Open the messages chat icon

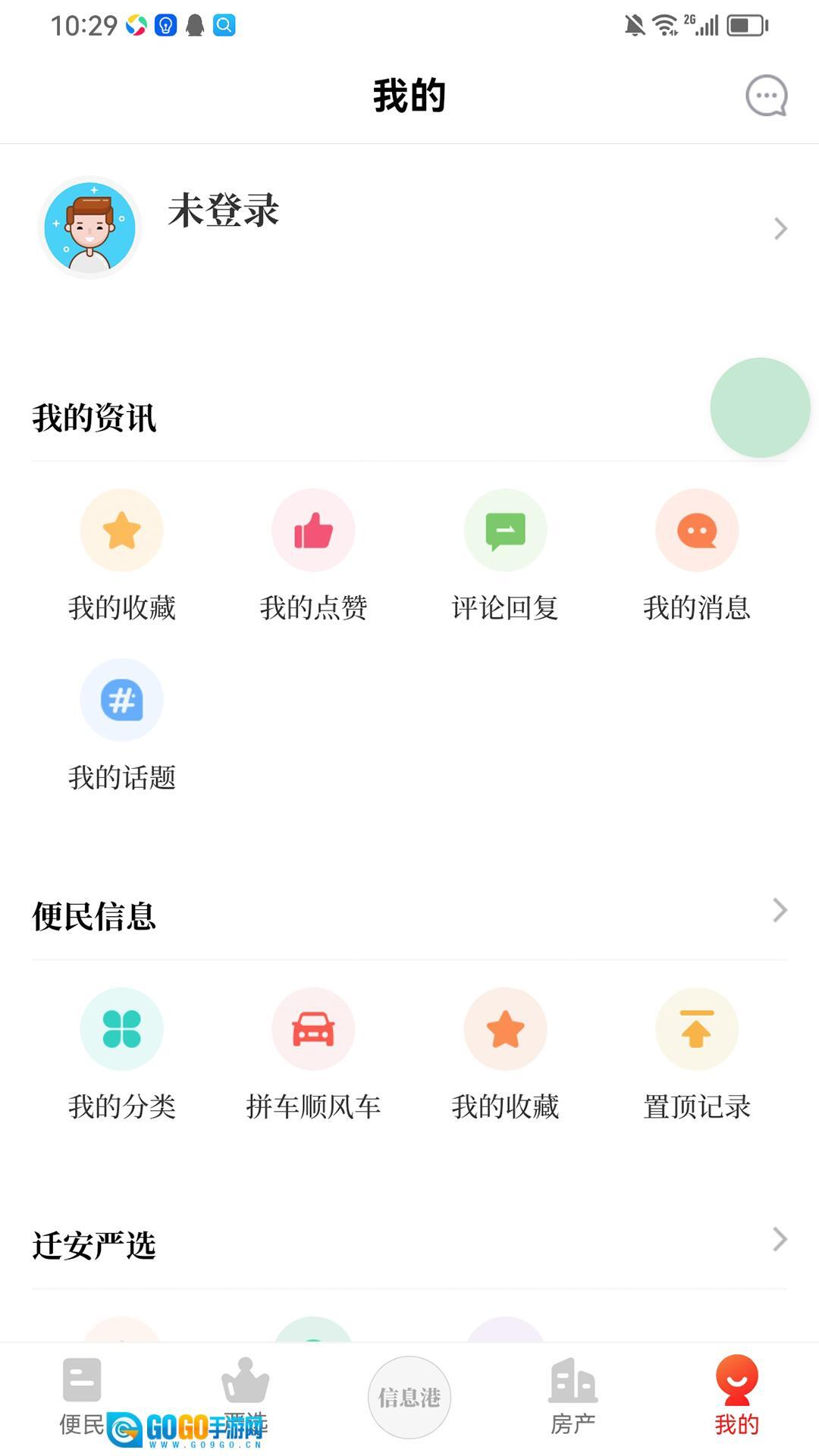click(766, 96)
